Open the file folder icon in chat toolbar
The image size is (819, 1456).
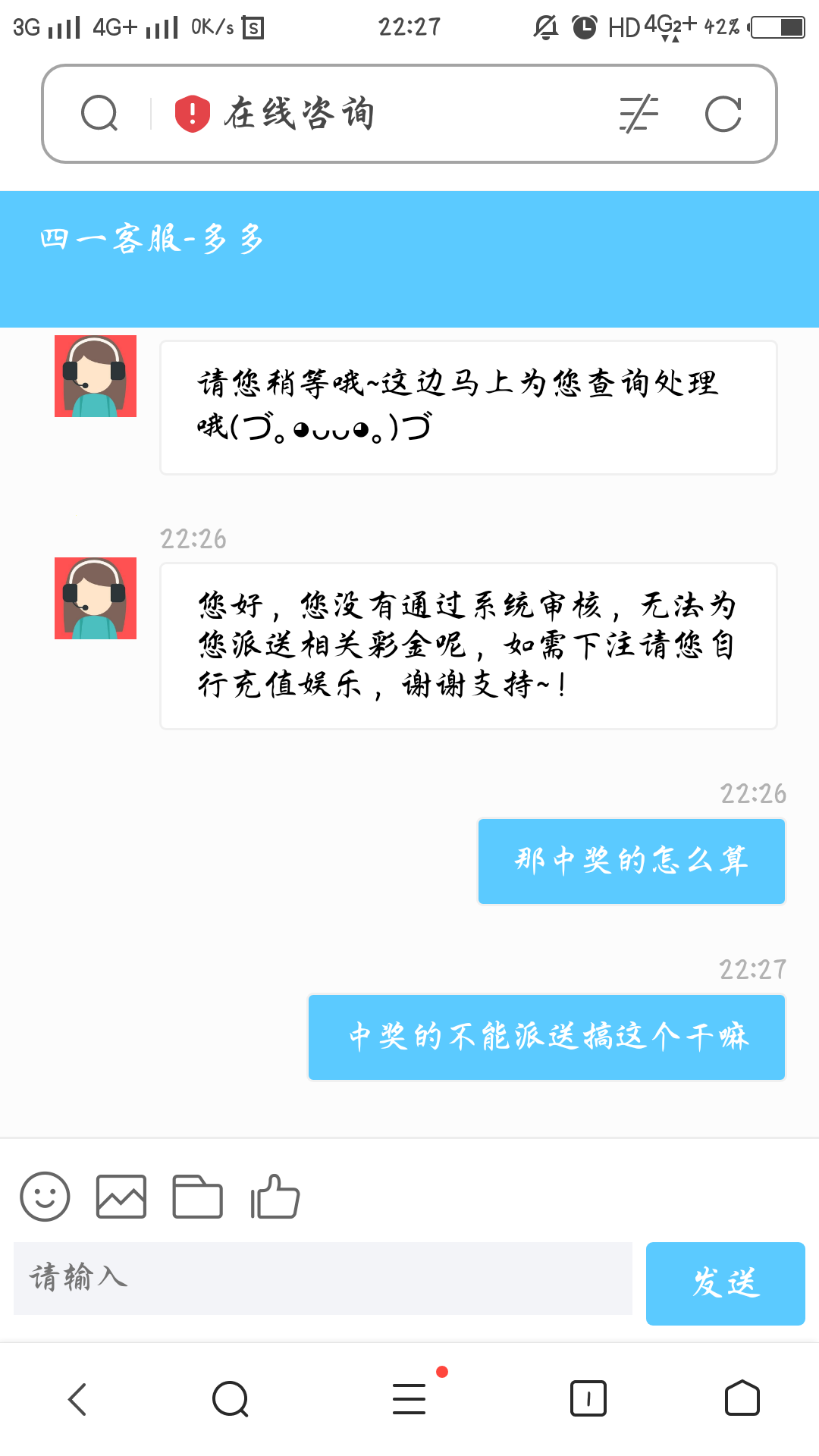coord(197,1197)
